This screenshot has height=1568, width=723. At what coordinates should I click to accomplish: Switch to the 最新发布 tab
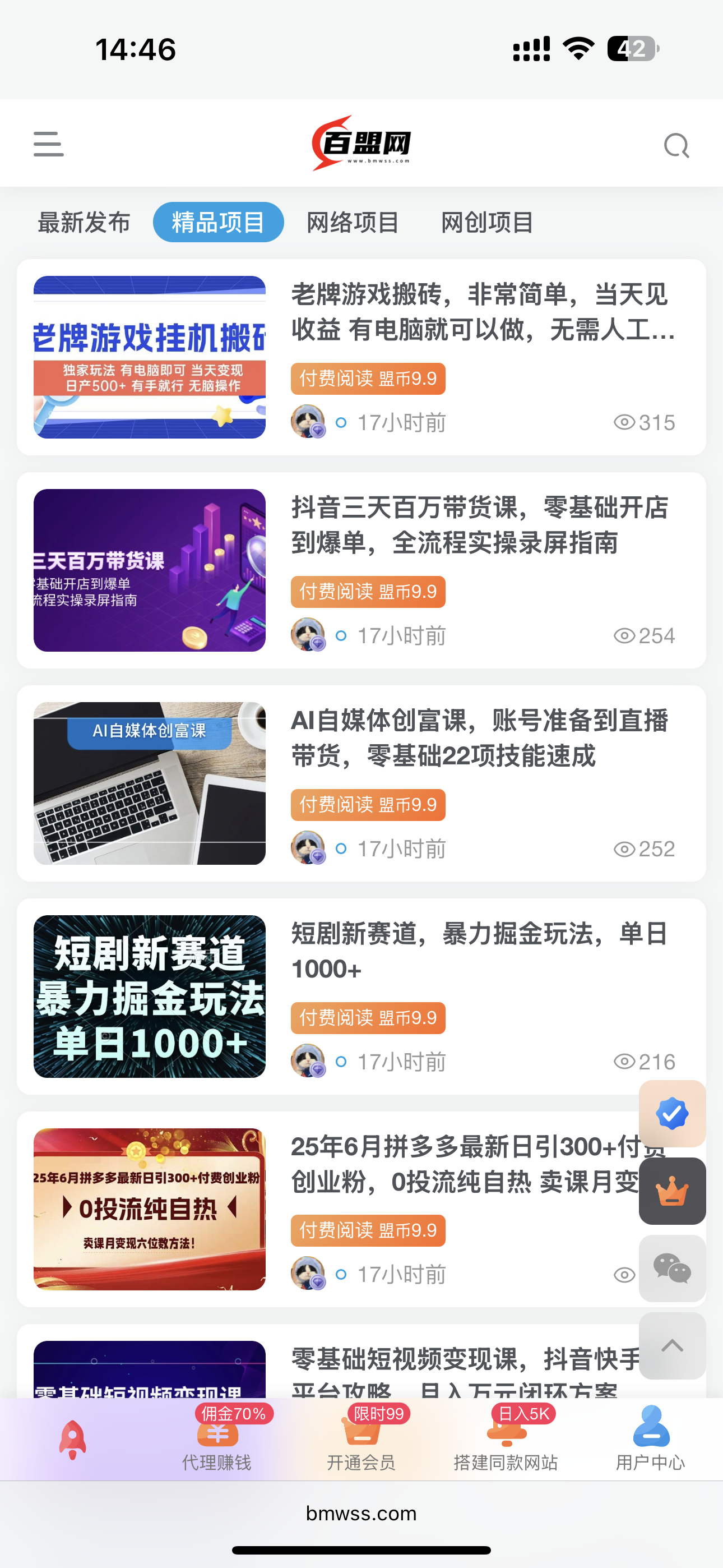coord(84,222)
